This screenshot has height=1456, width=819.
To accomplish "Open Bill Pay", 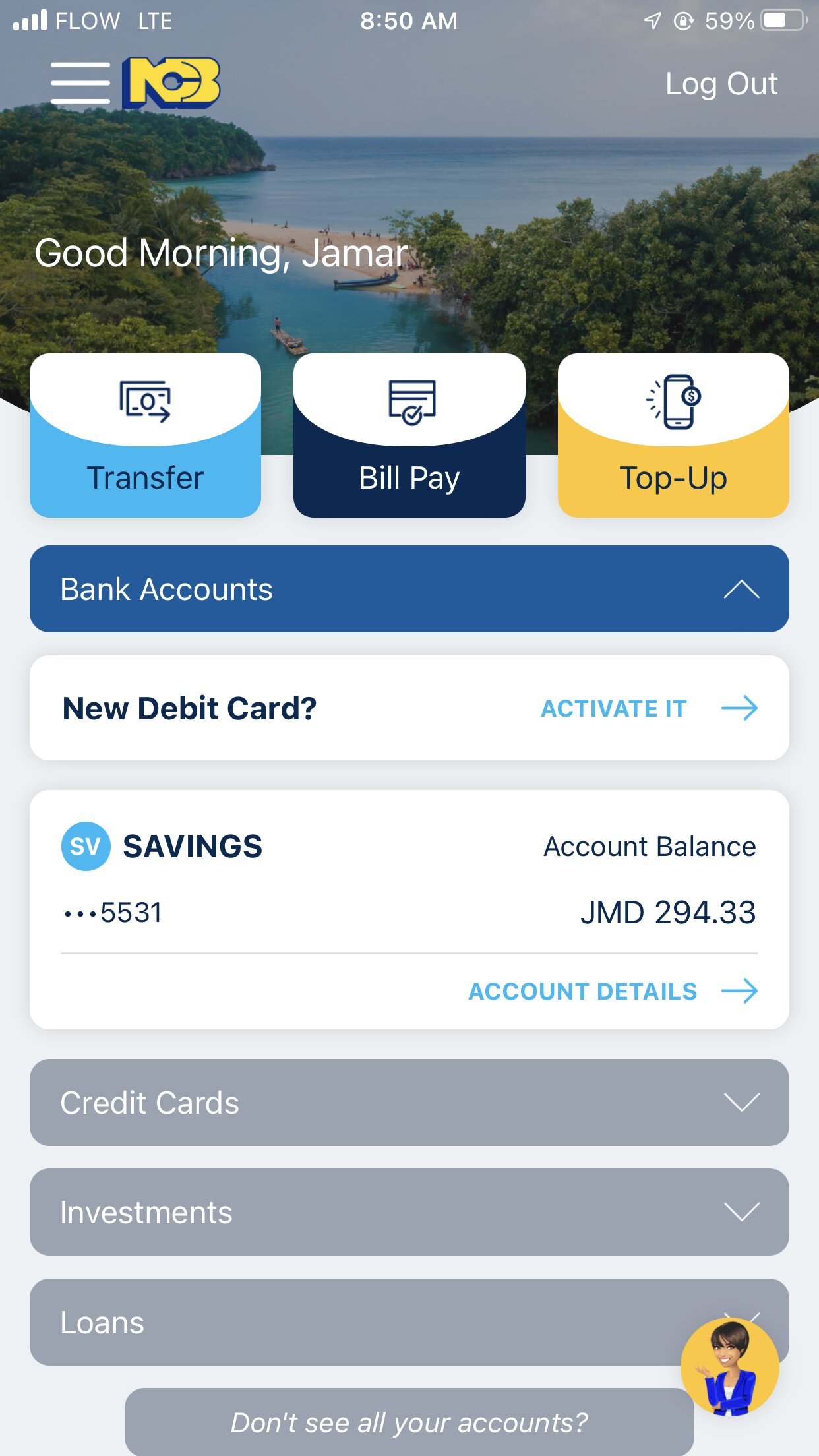I will (x=409, y=436).
